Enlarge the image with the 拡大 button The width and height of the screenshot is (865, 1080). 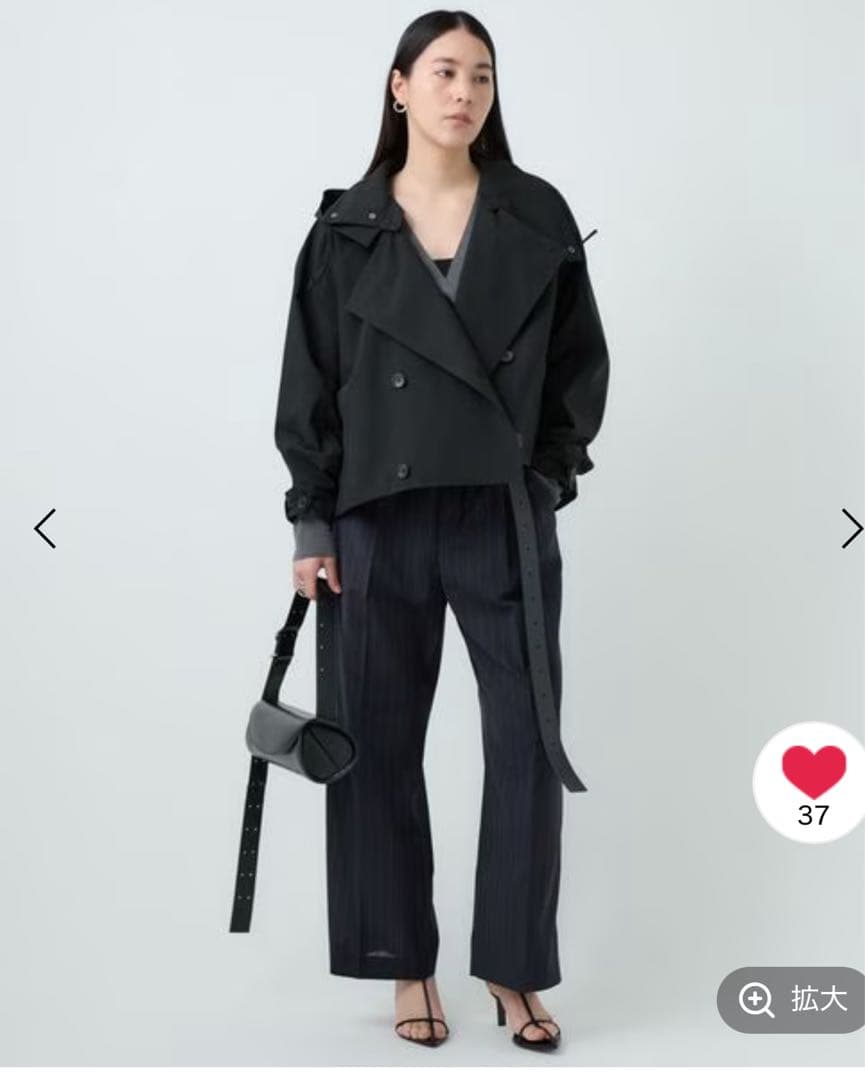792,1000
